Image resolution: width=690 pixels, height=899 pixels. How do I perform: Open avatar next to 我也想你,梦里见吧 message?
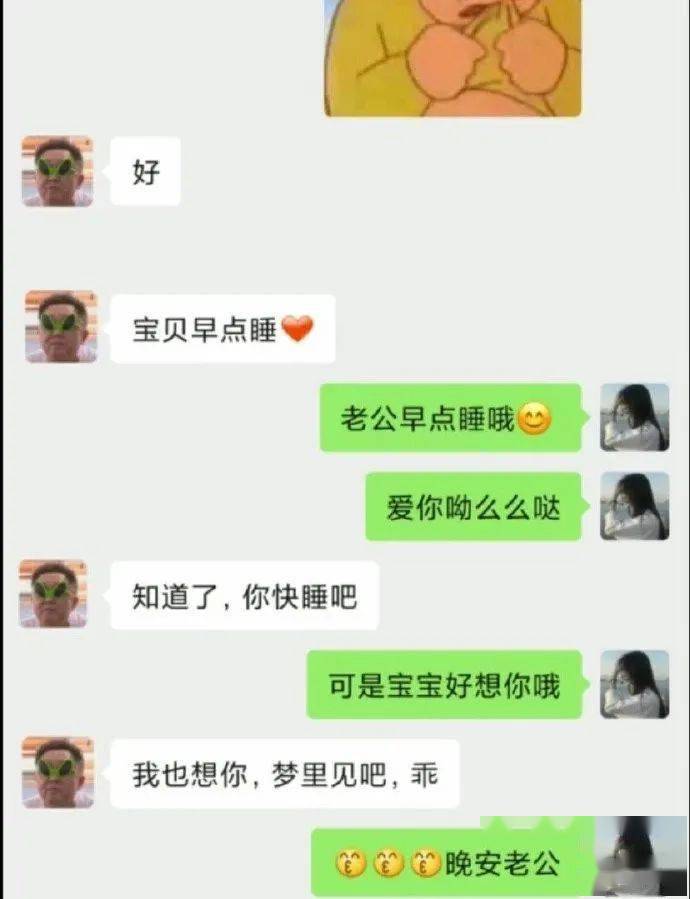coord(58,772)
